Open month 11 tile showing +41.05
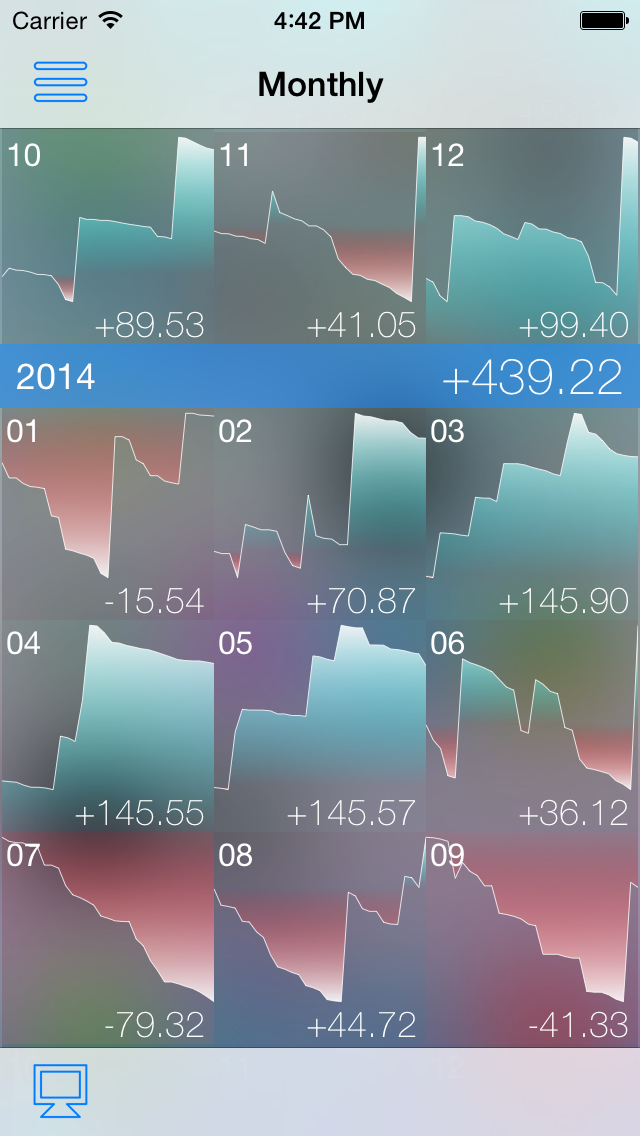The image size is (640, 1136). tap(320, 236)
